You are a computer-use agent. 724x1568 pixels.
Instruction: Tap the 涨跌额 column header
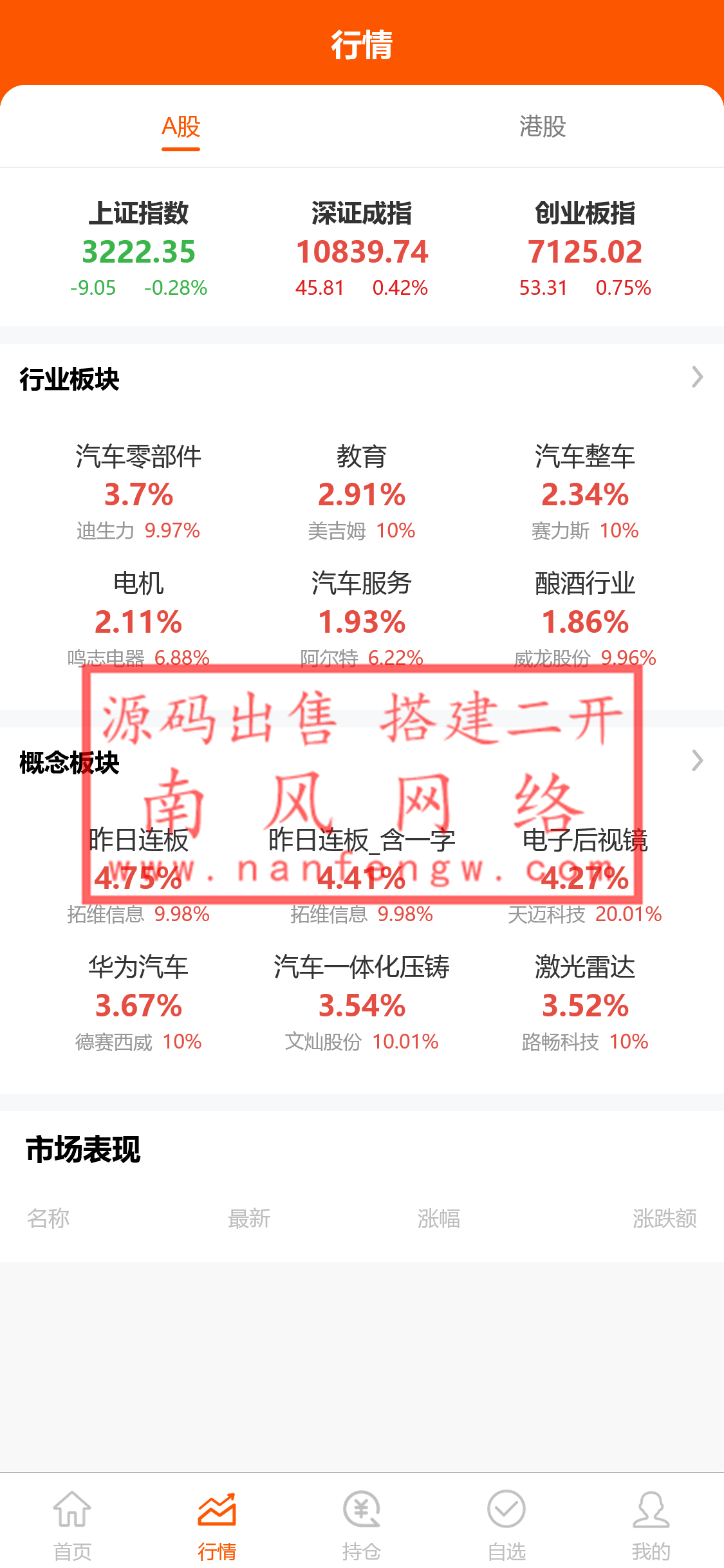click(666, 1217)
